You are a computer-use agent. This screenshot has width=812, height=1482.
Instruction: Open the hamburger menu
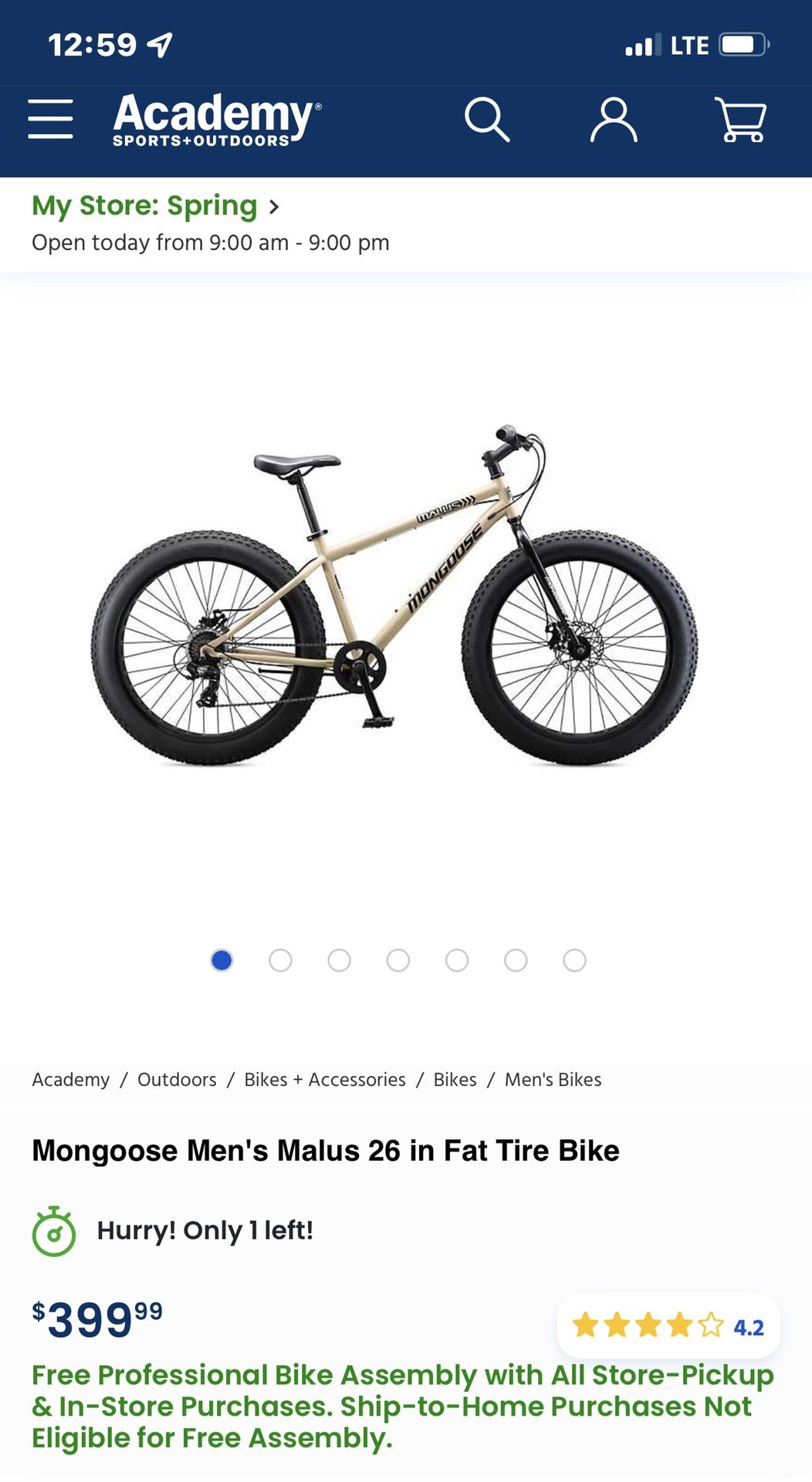(x=51, y=119)
